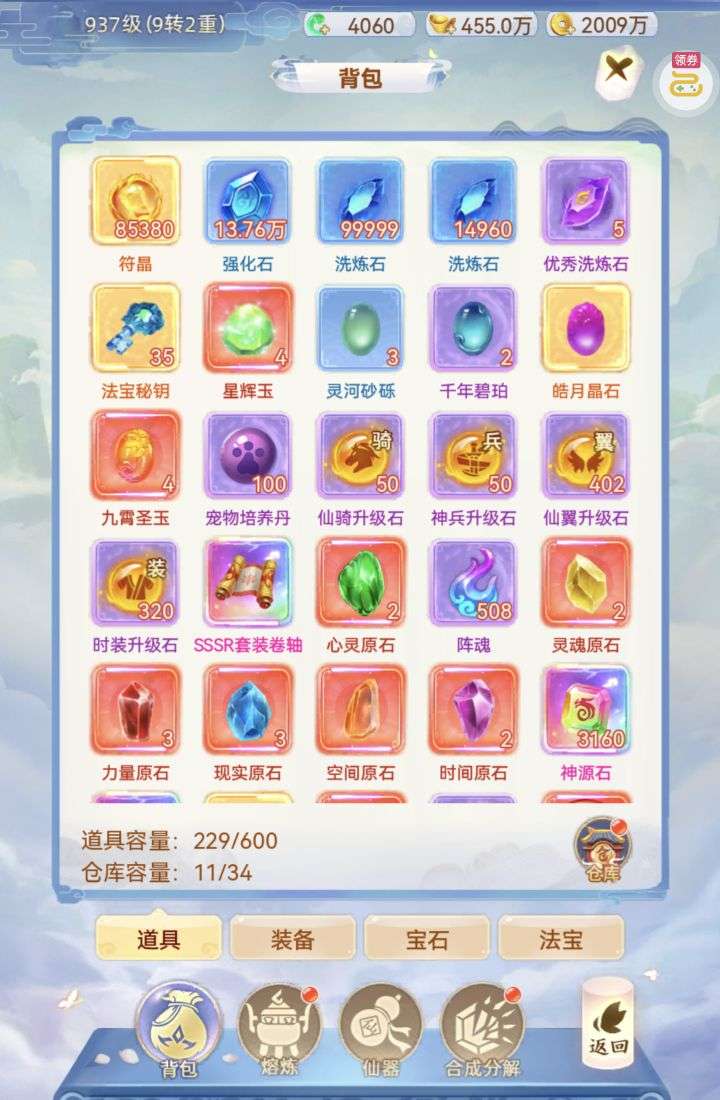Tap the SSSR套装卷轴 item

click(248, 582)
